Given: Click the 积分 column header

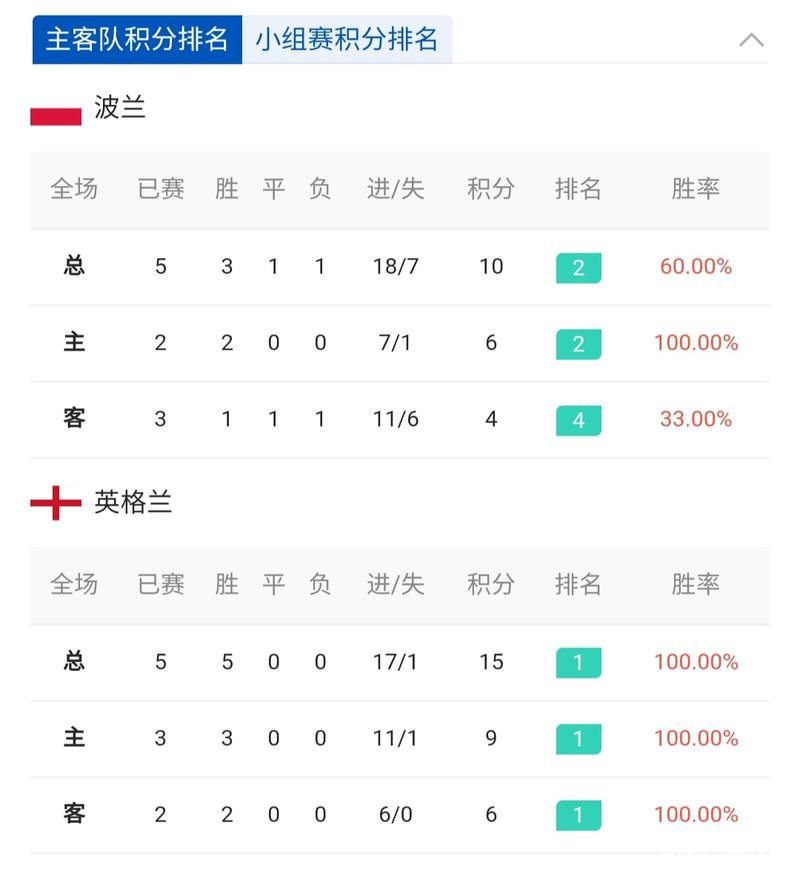Looking at the screenshot, I should point(489,188).
